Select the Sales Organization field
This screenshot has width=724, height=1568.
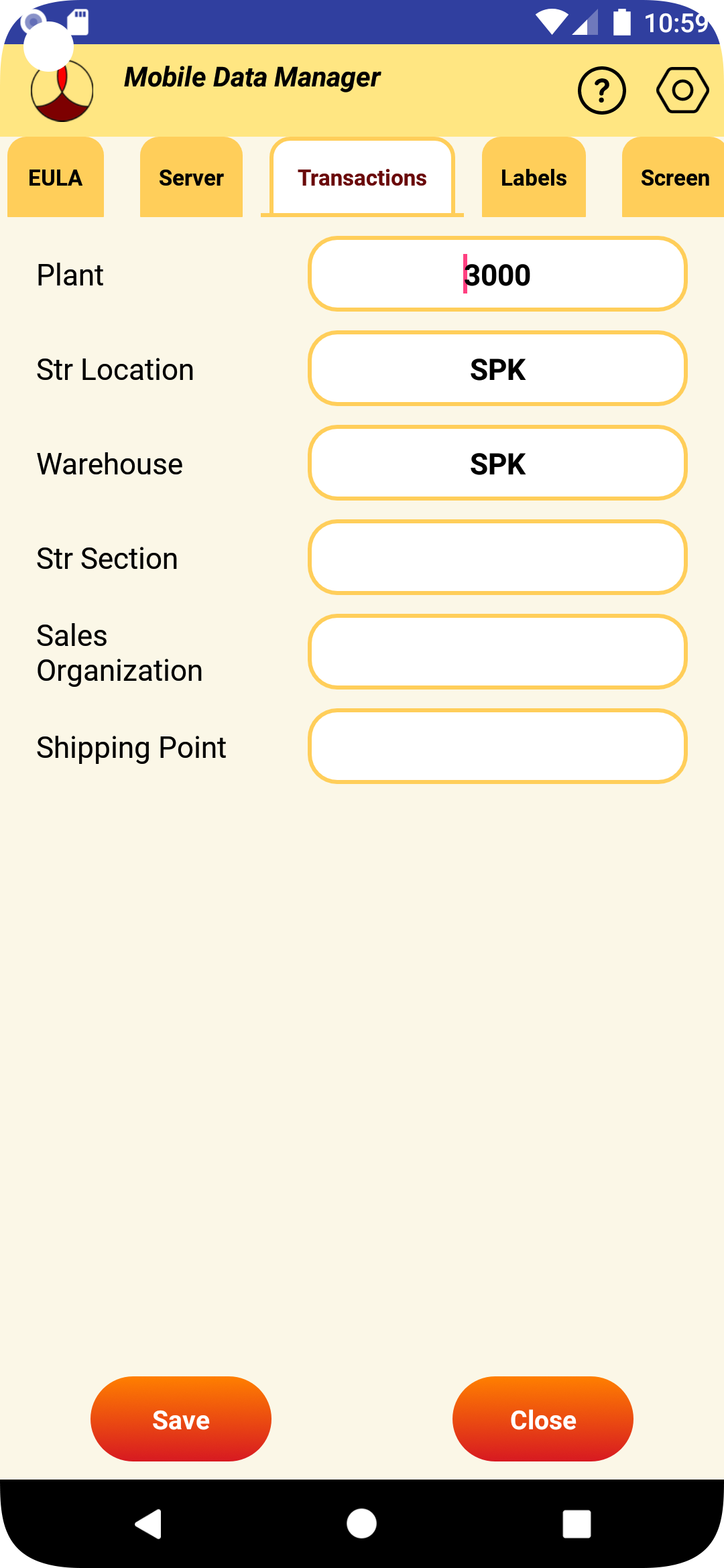497,652
